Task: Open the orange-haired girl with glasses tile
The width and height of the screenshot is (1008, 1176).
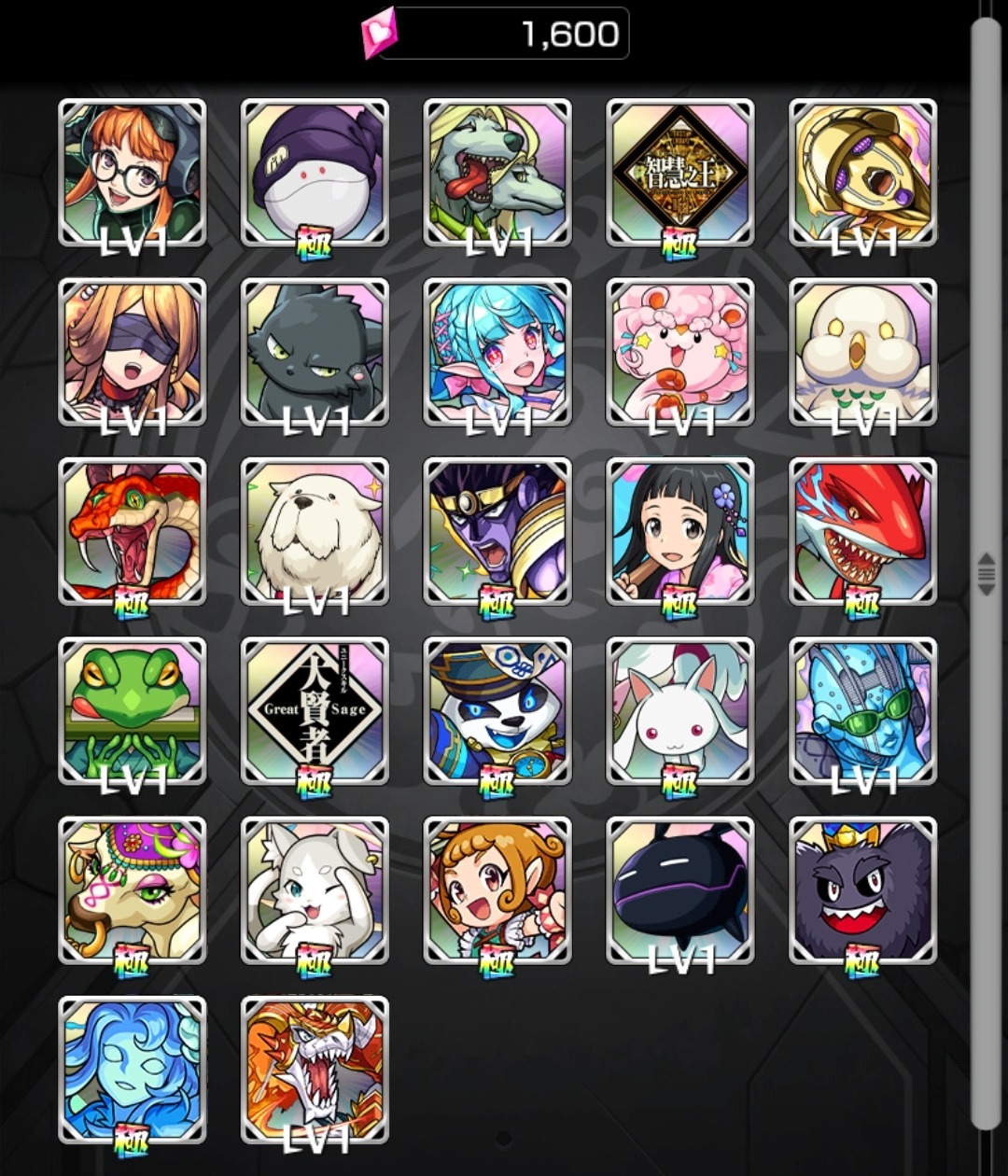Action: tap(132, 173)
